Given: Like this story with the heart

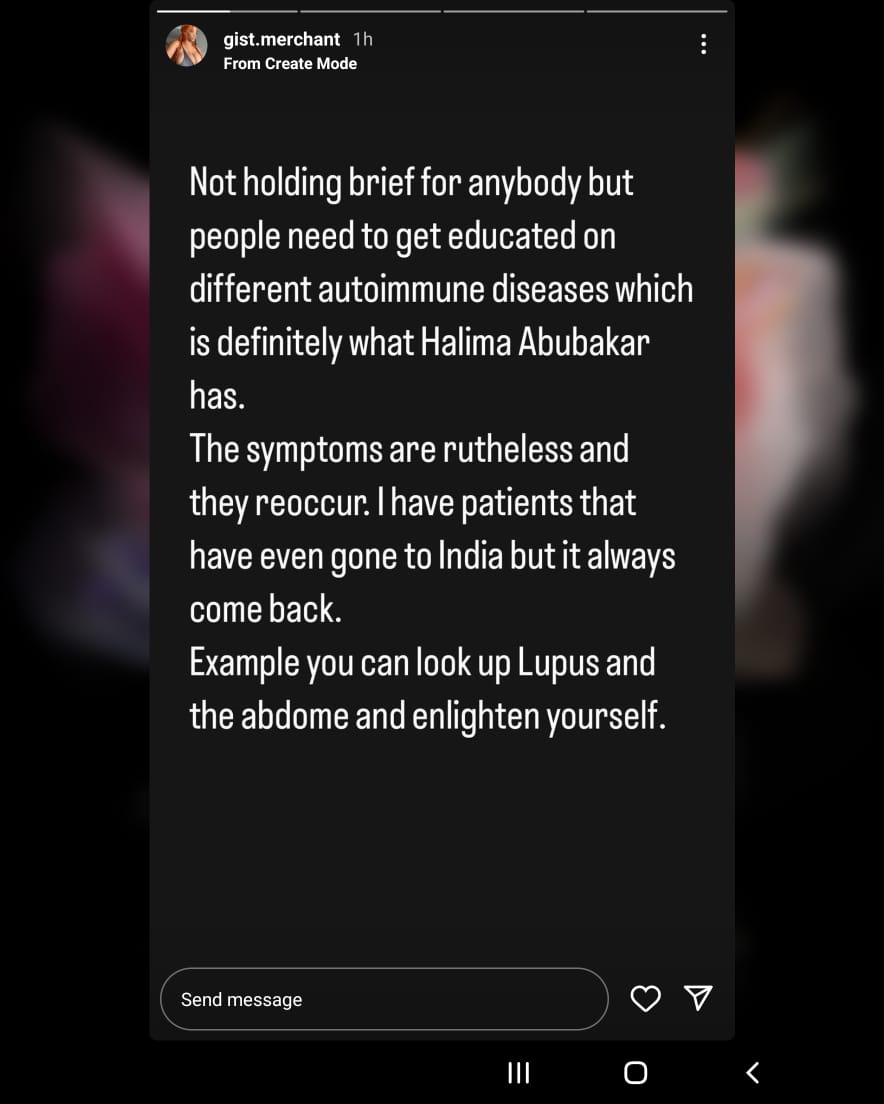Looking at the screenshot, I should tap(646, 998).
